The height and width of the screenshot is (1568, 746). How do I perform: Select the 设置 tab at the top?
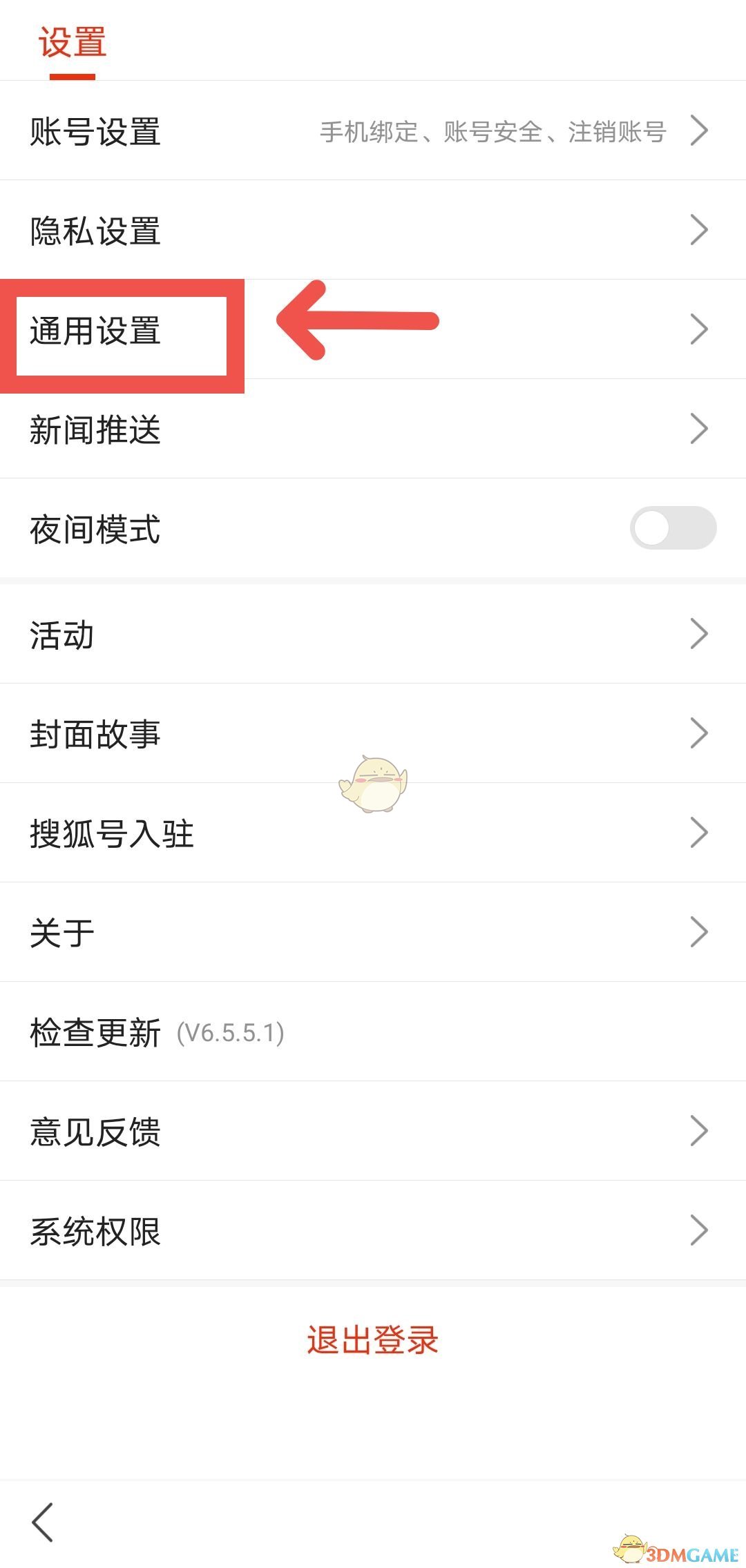coord(73,41)
